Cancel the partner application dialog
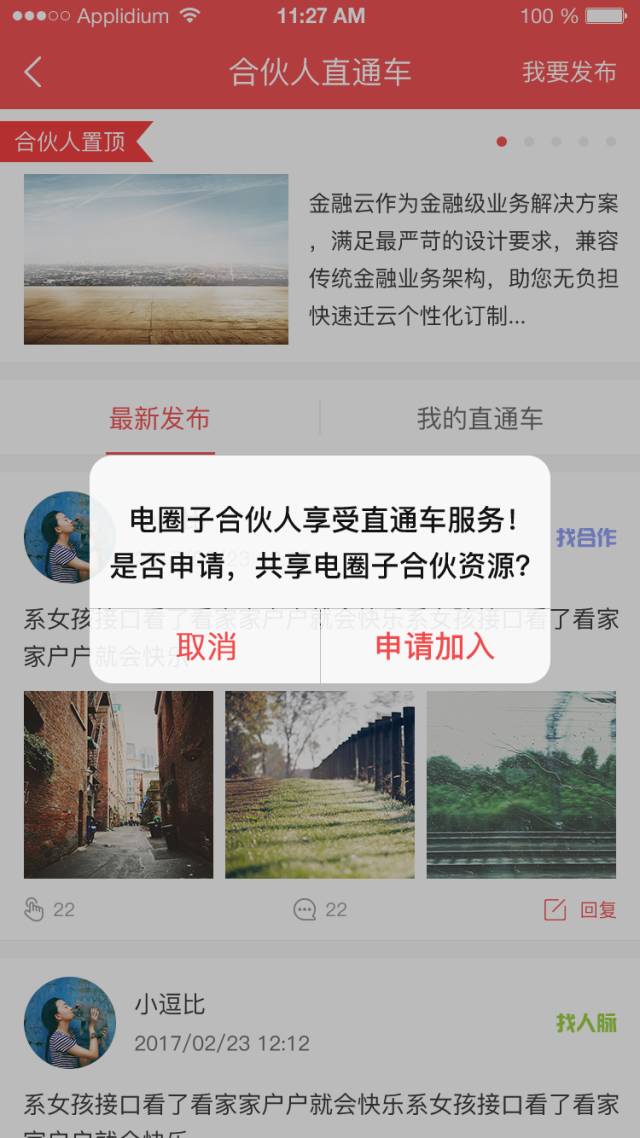 (x=206, y=647)
